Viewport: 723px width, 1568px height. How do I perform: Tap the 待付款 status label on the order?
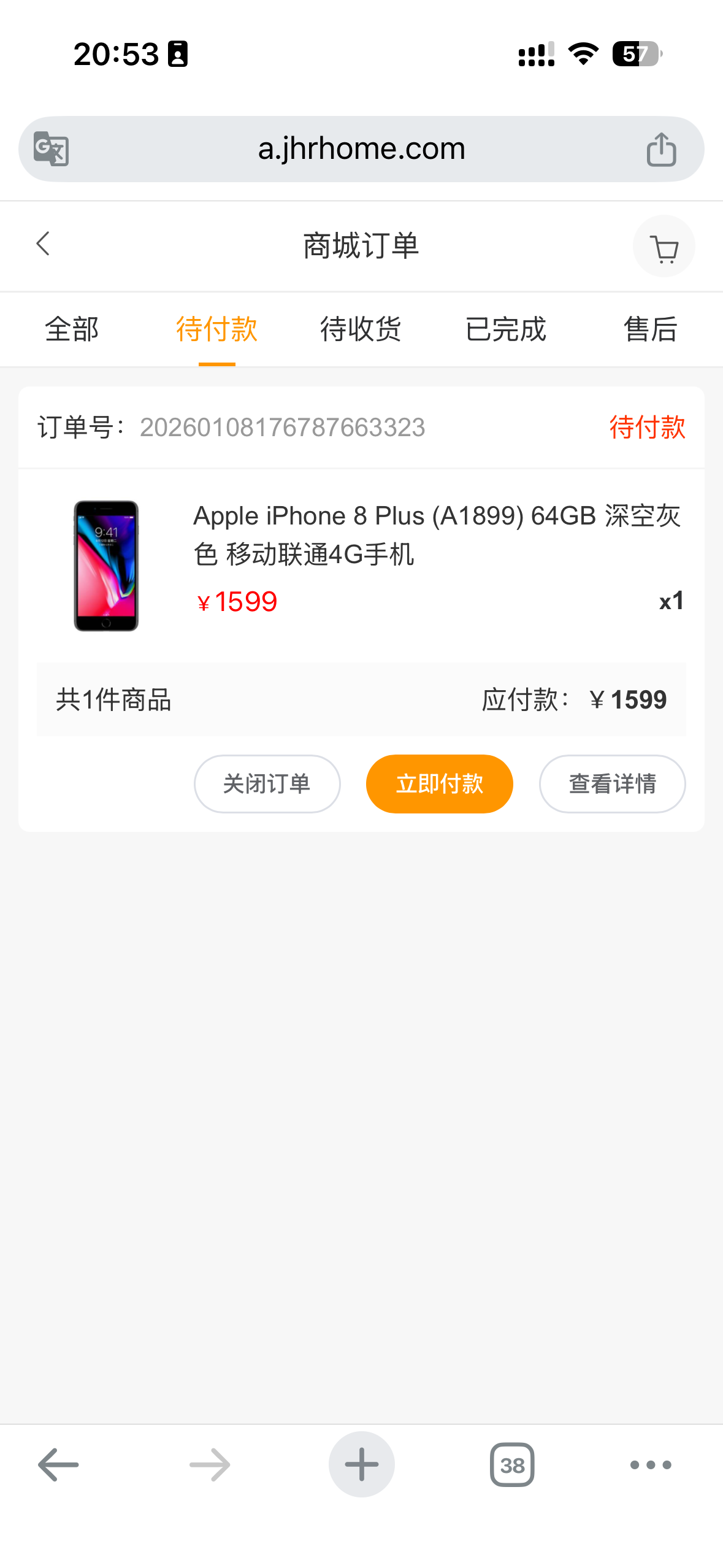coord(647,428)
